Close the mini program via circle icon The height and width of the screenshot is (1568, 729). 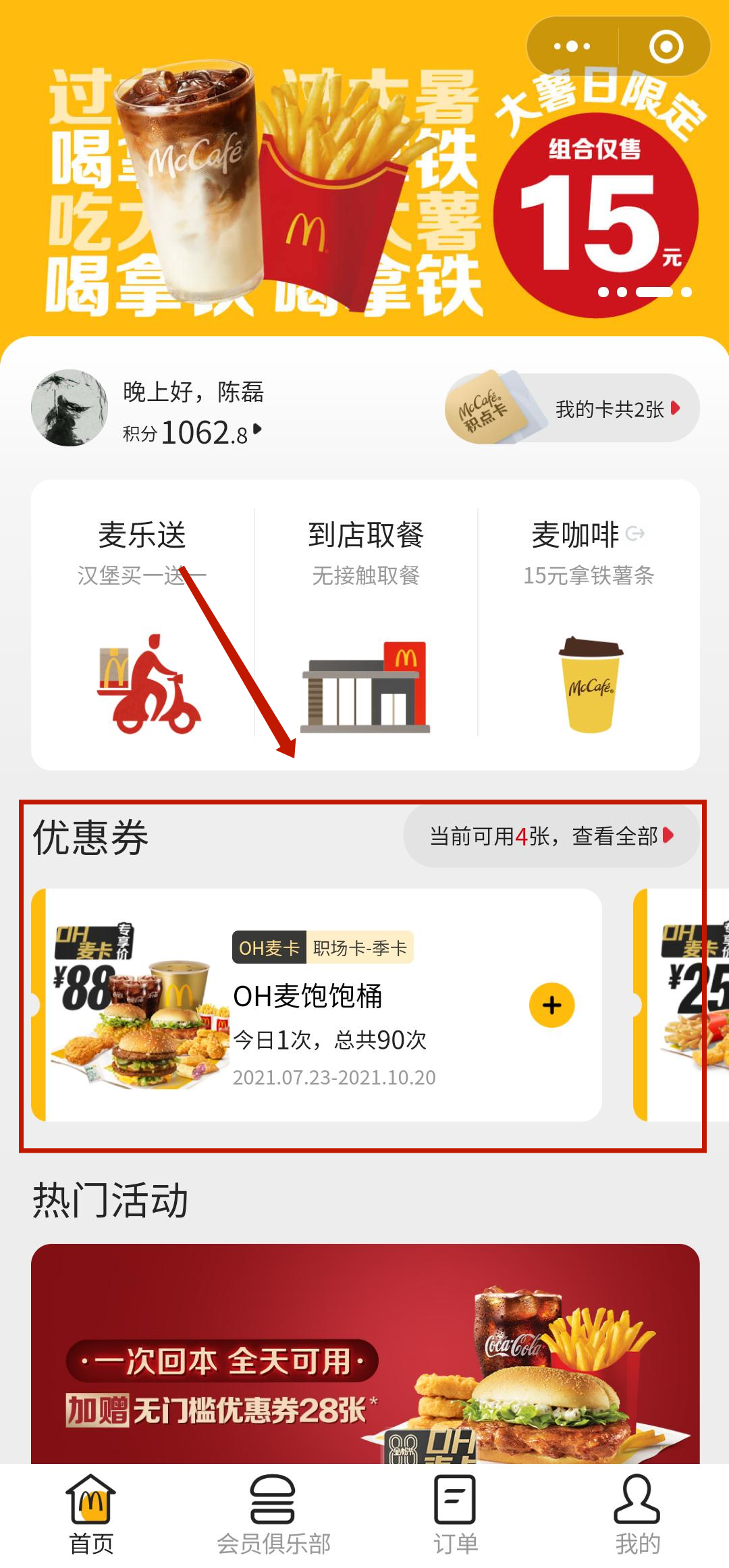(666, 46)
